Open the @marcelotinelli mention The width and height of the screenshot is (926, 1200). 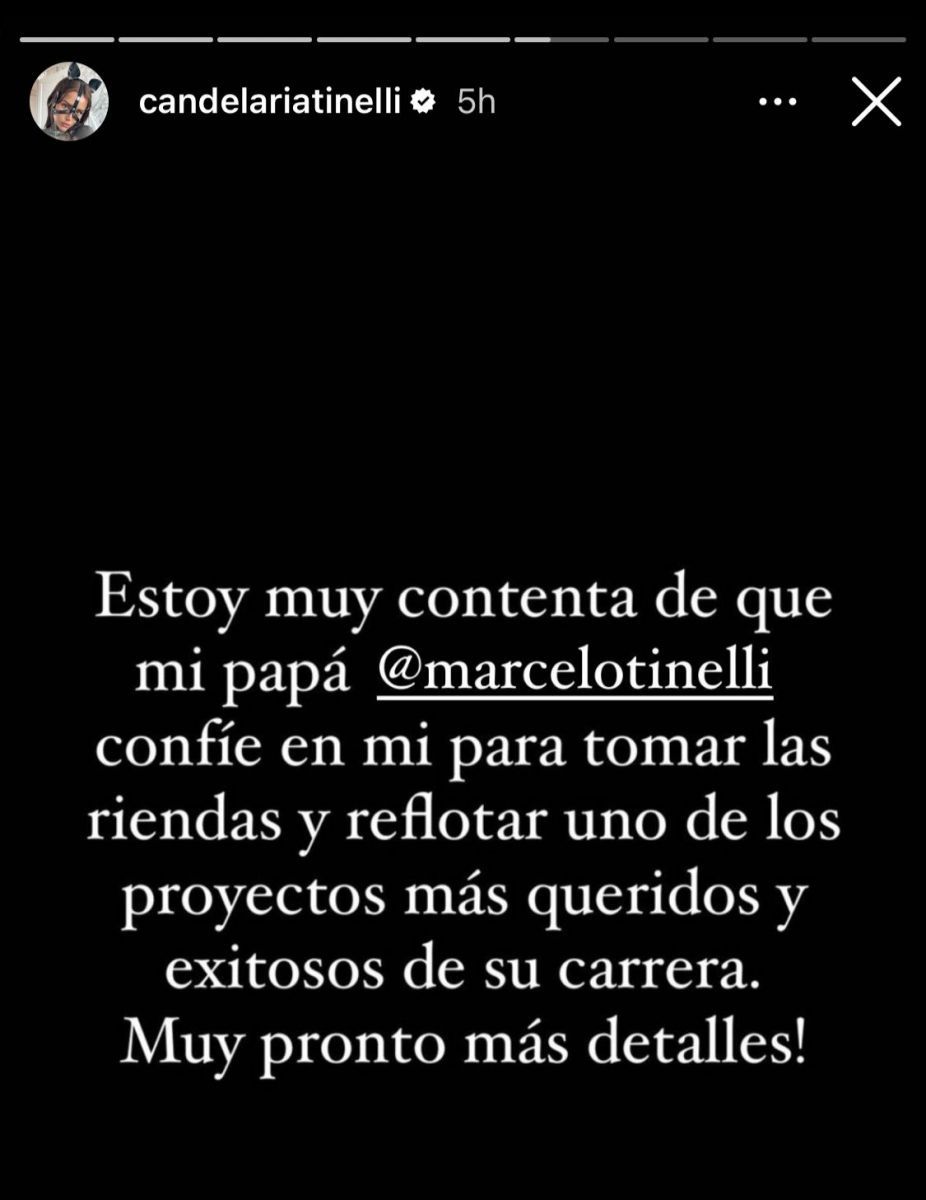click(575, 673)
